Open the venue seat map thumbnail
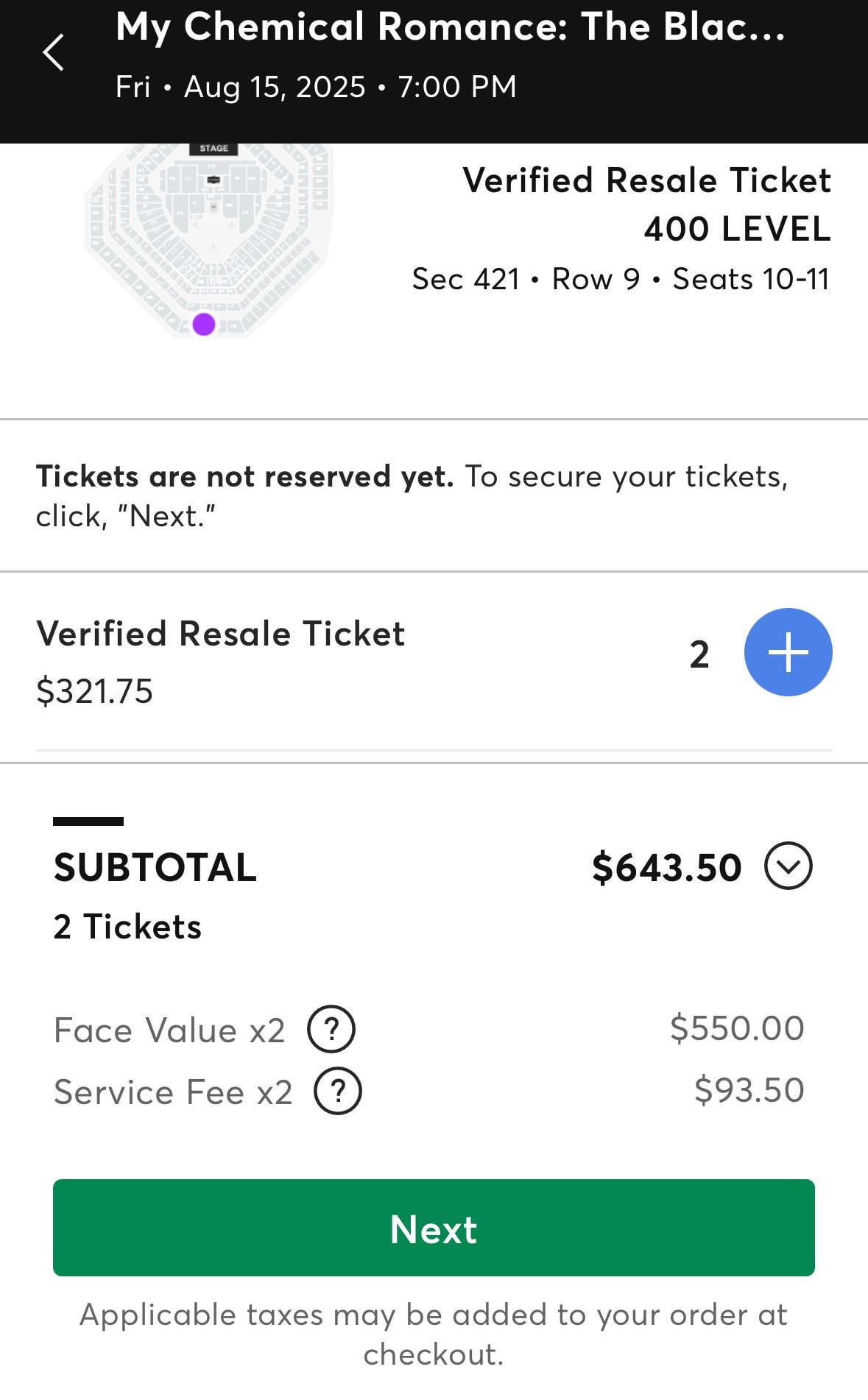 tap(209, 241)
